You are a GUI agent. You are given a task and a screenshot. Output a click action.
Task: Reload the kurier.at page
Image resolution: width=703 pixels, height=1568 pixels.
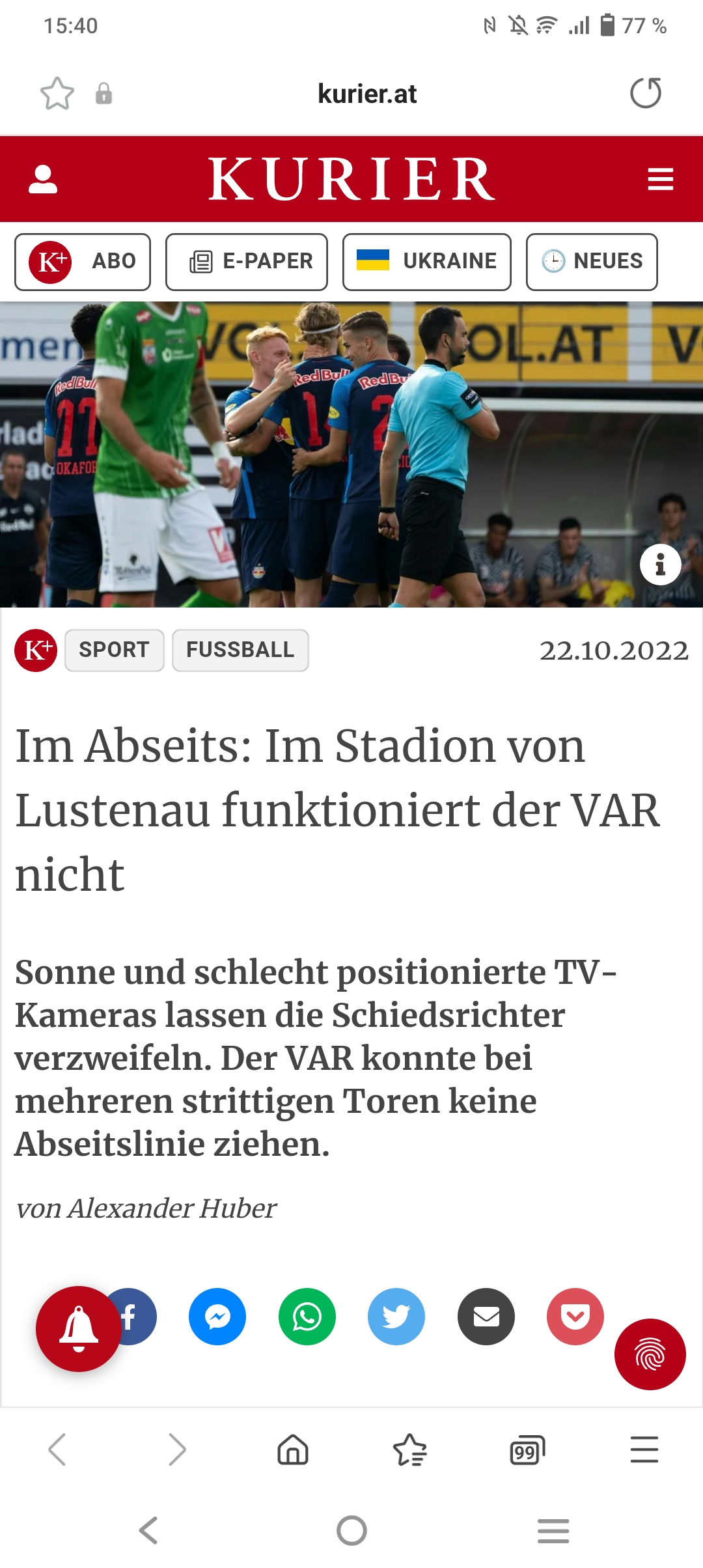[646, 93]
